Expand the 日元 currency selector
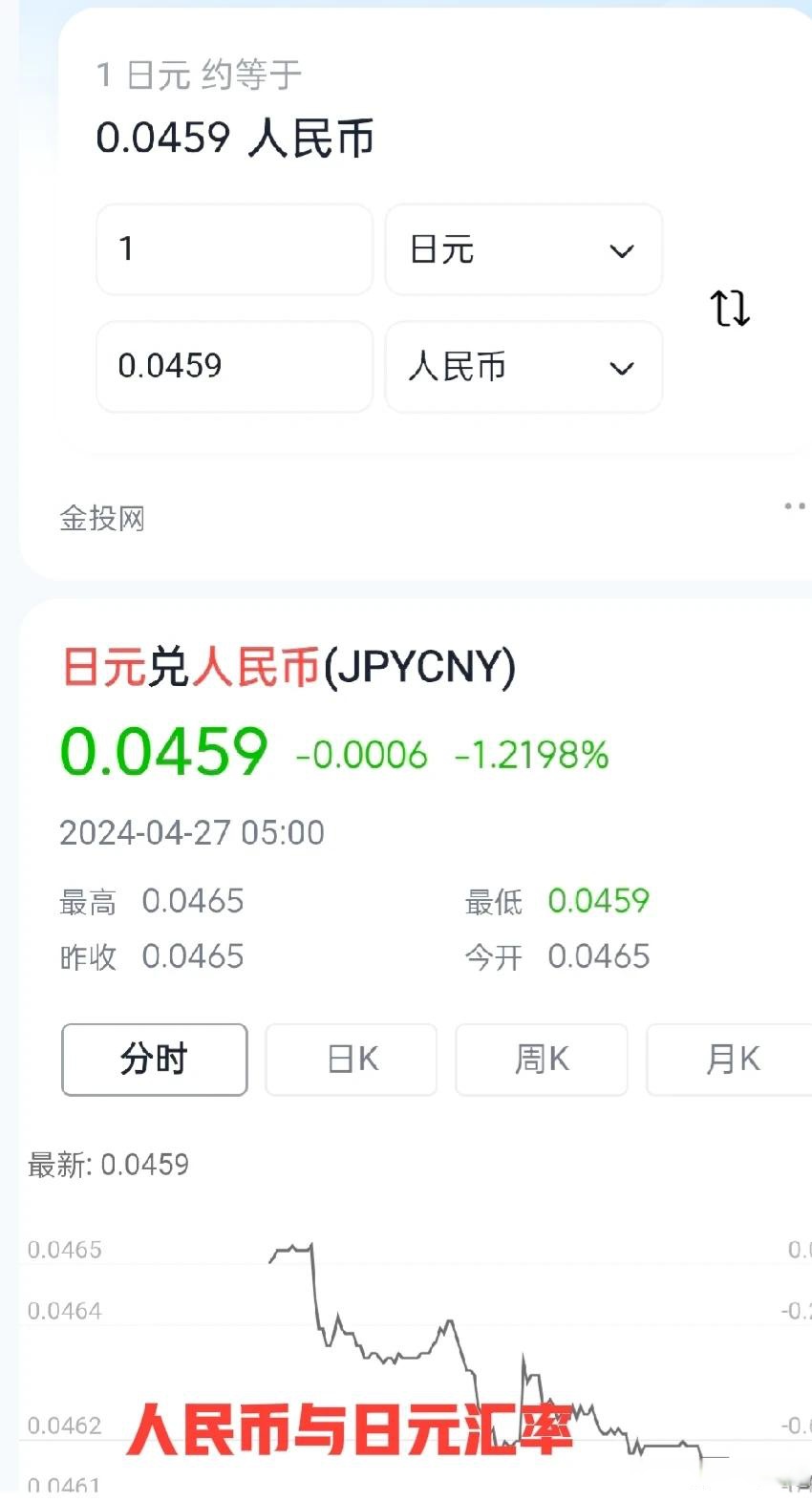 click(x=524, y=250)
